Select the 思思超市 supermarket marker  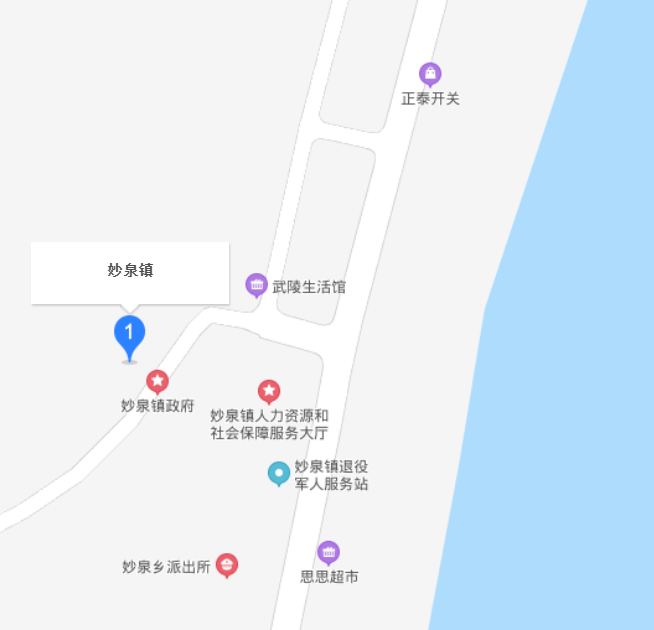click(x=329, y=552)
